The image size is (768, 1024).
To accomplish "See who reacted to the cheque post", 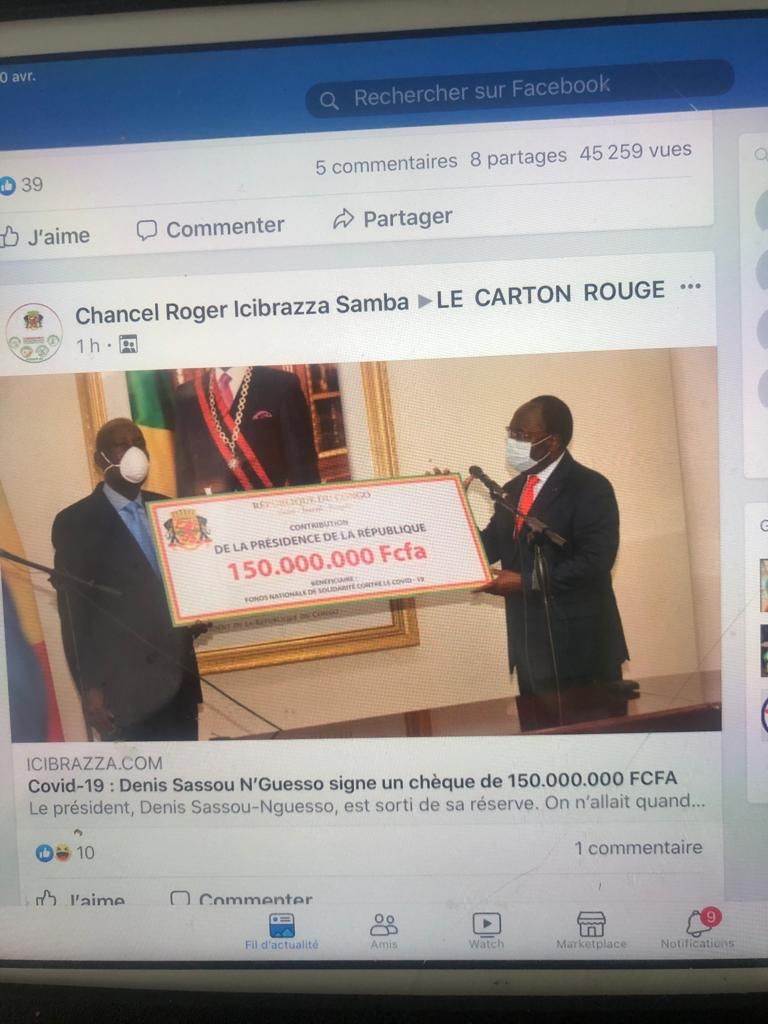I will (x=66, y=853).
